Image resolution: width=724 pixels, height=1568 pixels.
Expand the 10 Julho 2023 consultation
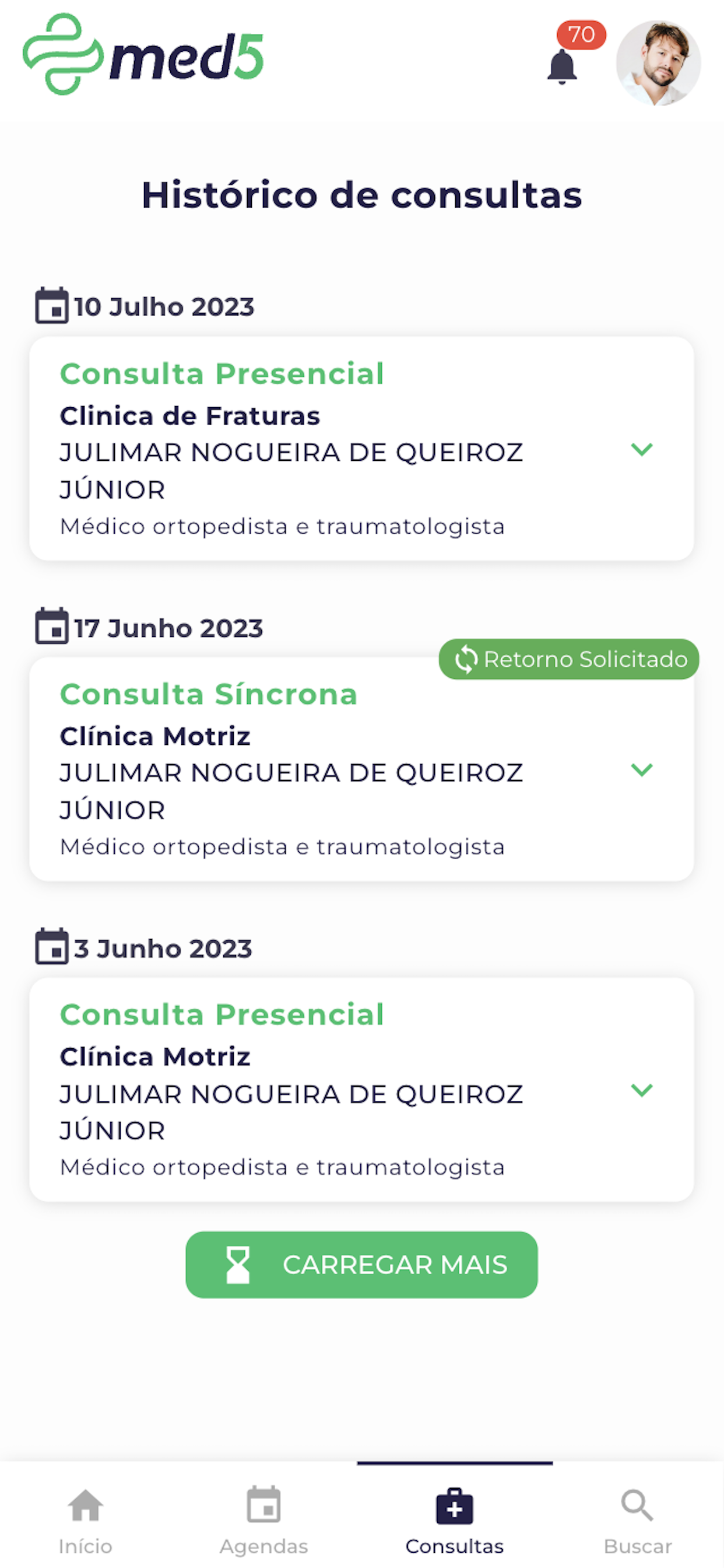pos(642,449)
